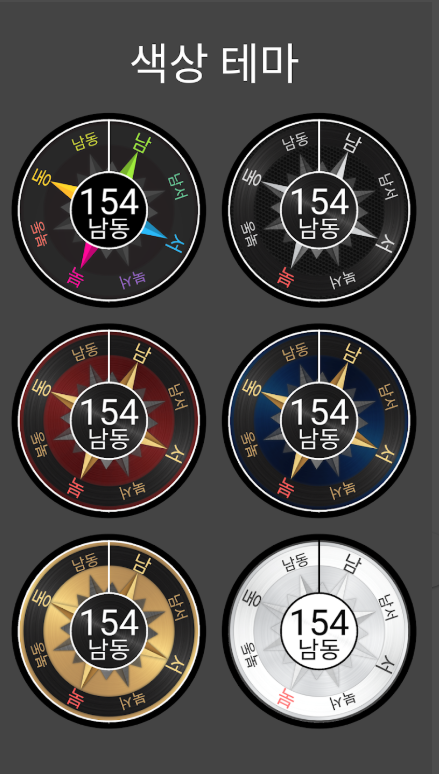Switch to the white light compass theme
Screen dimensions: 439x774
point(319,631)
